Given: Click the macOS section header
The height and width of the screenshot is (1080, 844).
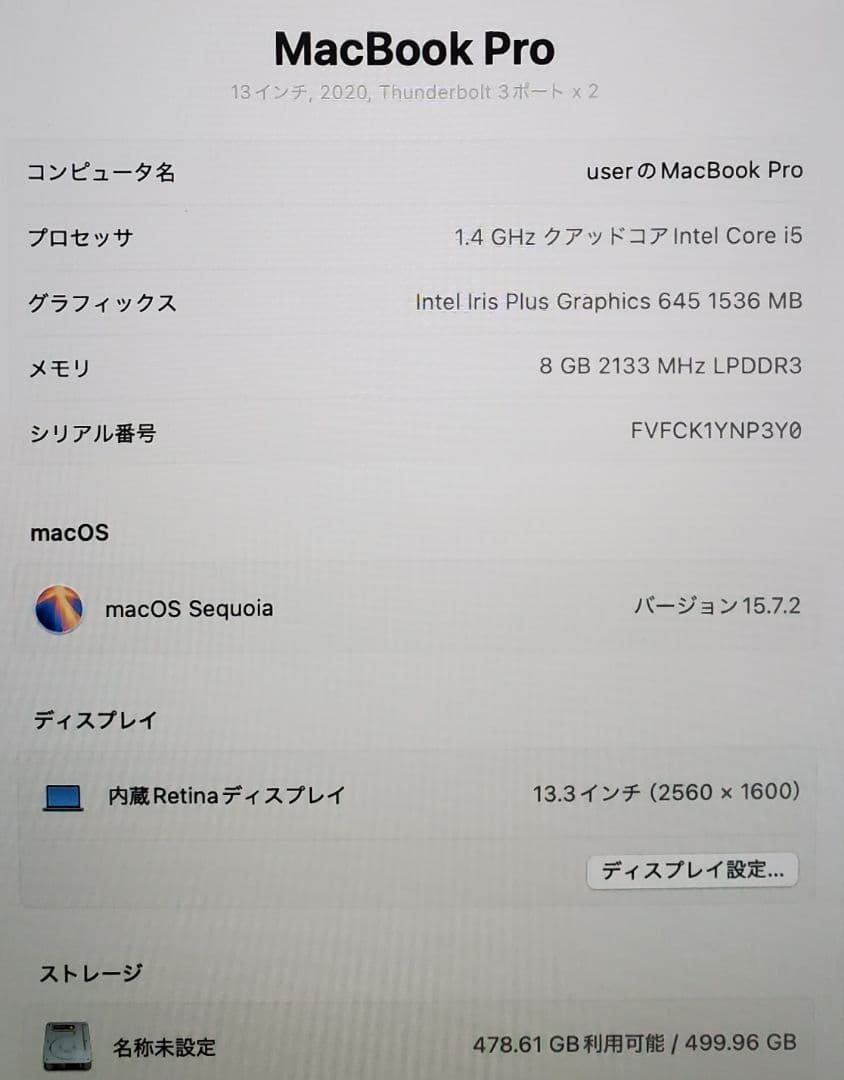Looking at the screenshot, I should [x=68, y=532].
